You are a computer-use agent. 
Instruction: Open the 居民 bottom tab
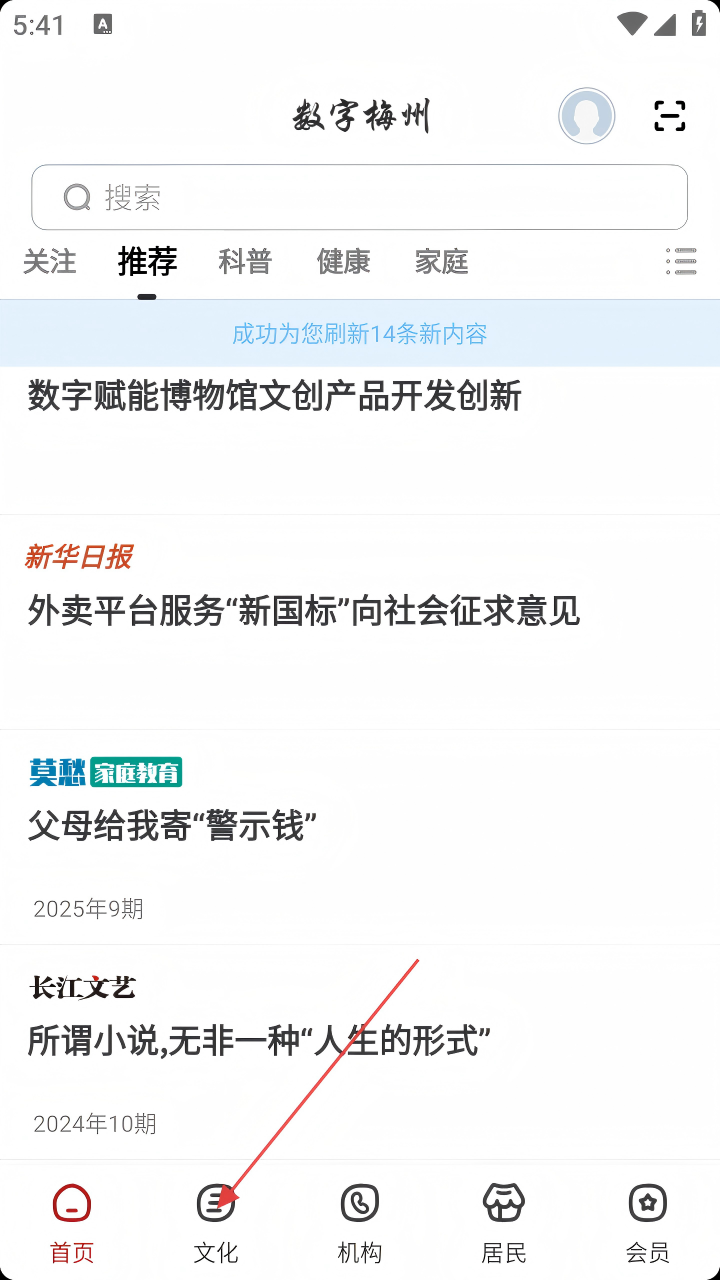[504, 1221]
